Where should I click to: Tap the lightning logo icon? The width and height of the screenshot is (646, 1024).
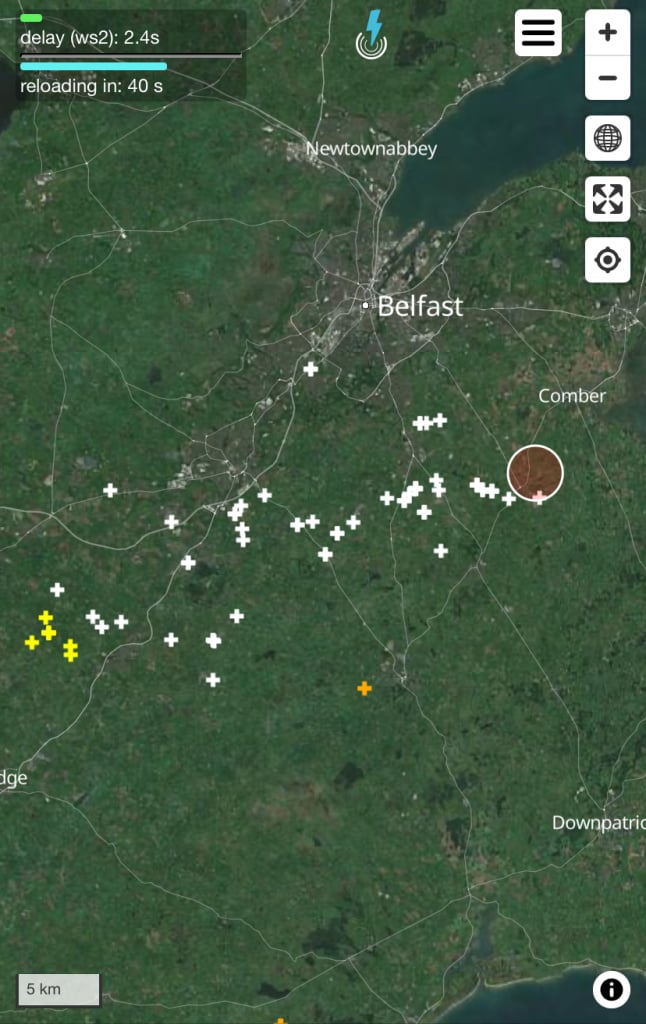pos(373,35)
